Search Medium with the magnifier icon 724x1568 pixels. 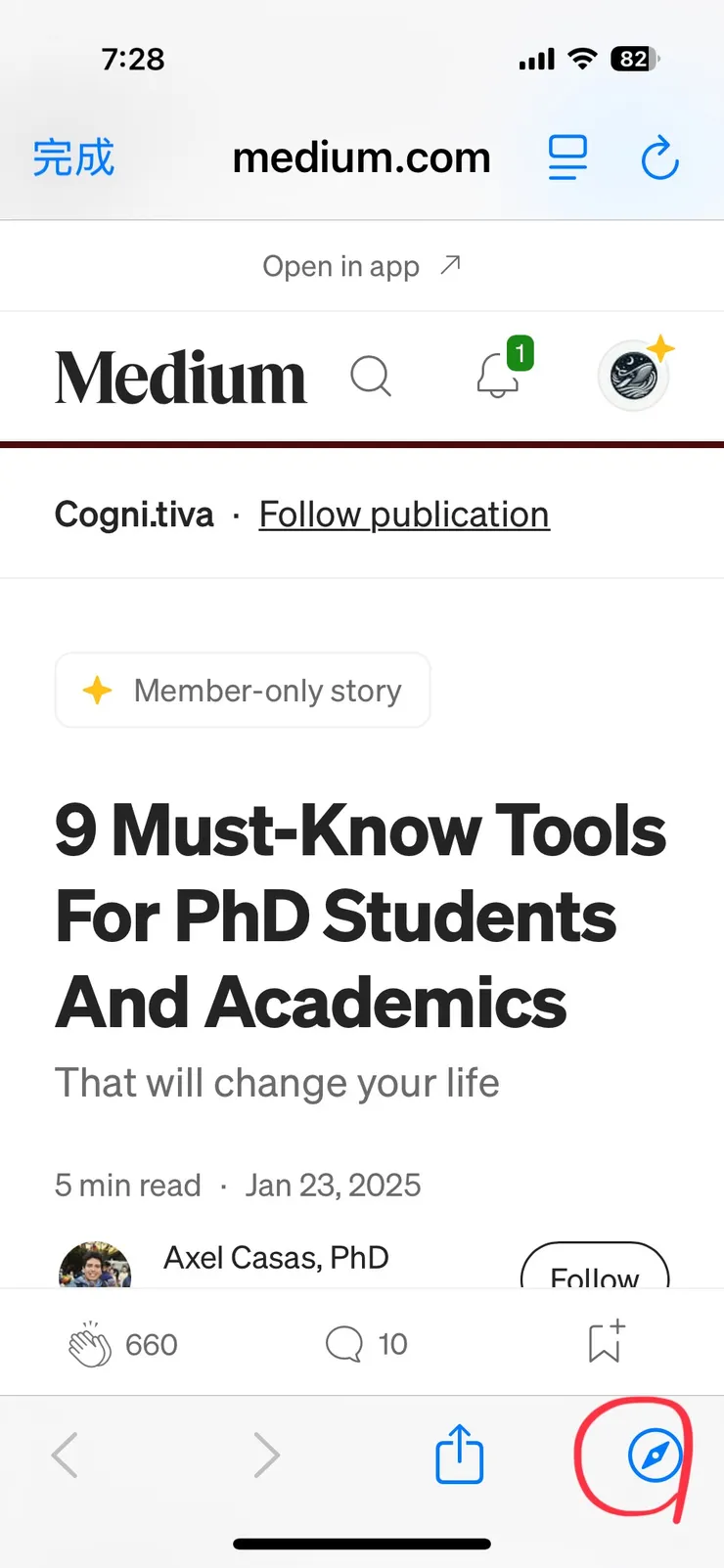click(371, 376)
